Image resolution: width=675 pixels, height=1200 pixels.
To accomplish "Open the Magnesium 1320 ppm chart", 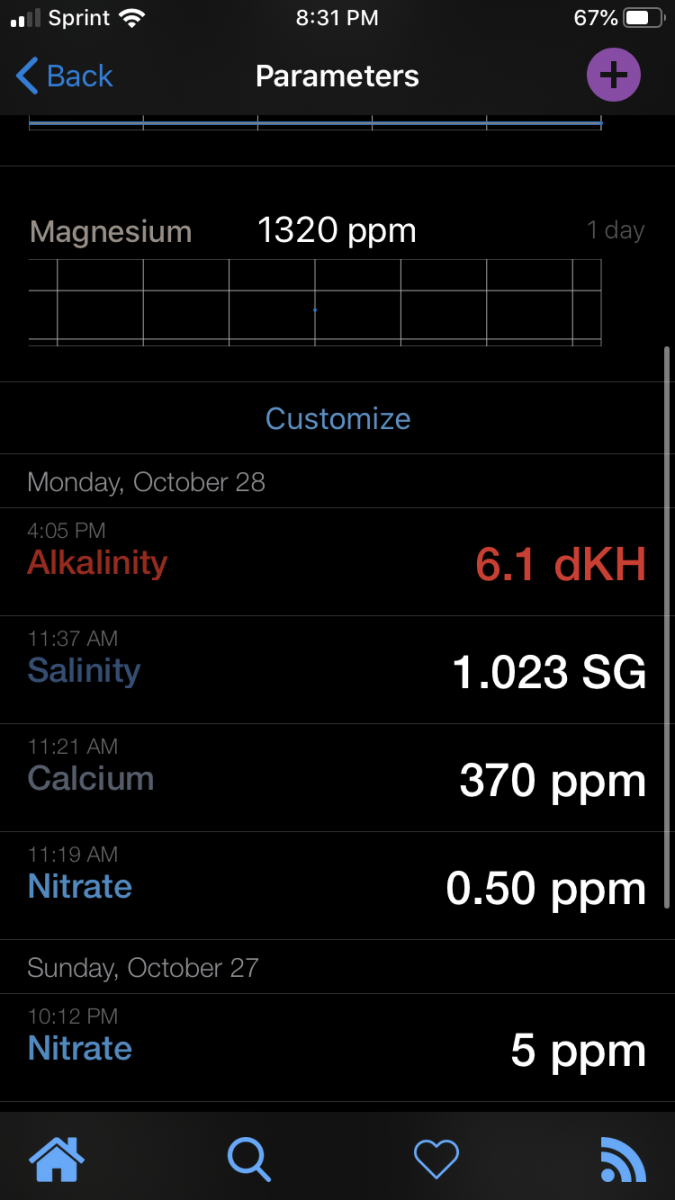I will (x=315, y=285).
